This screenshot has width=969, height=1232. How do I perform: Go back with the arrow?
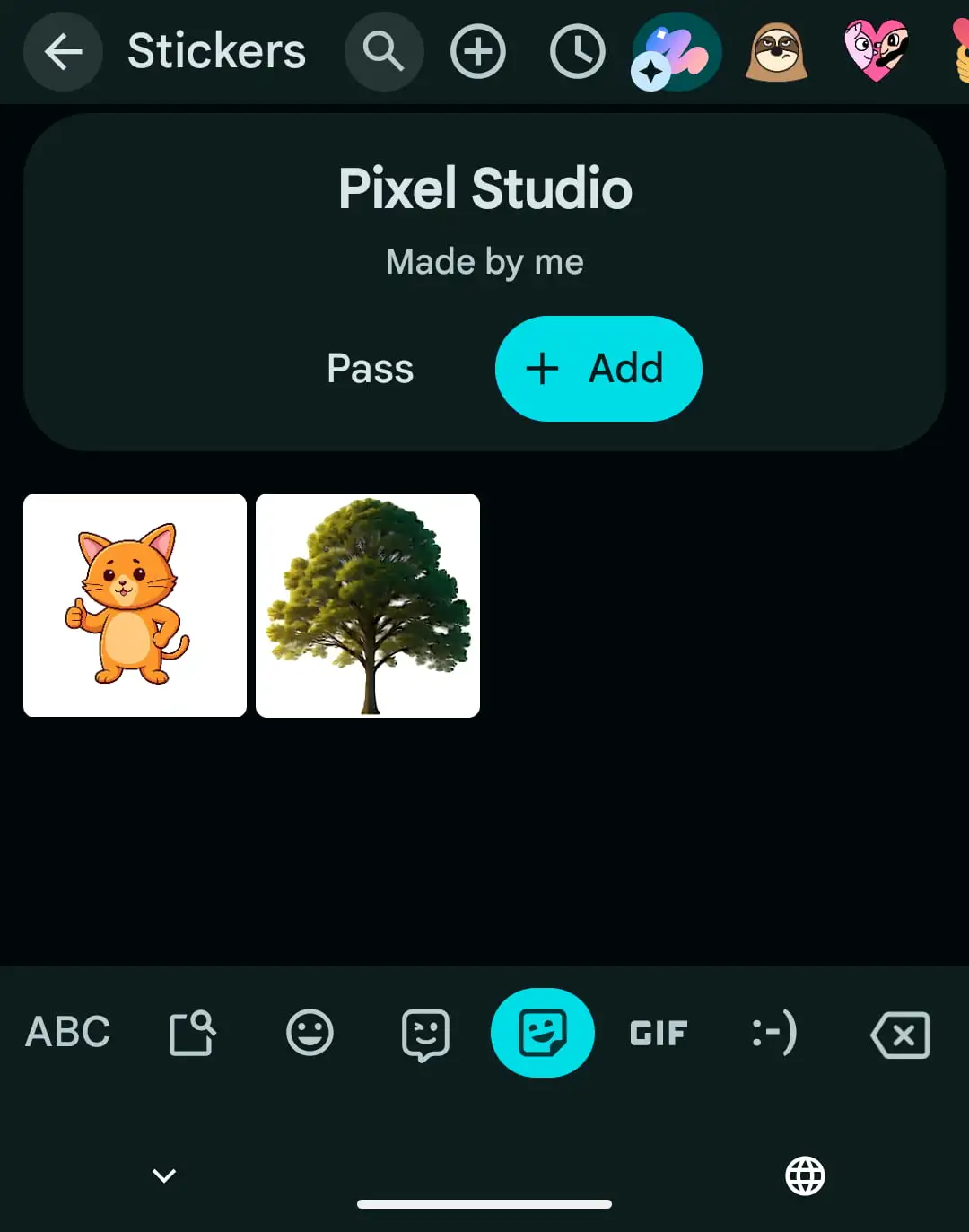point(63,51)
